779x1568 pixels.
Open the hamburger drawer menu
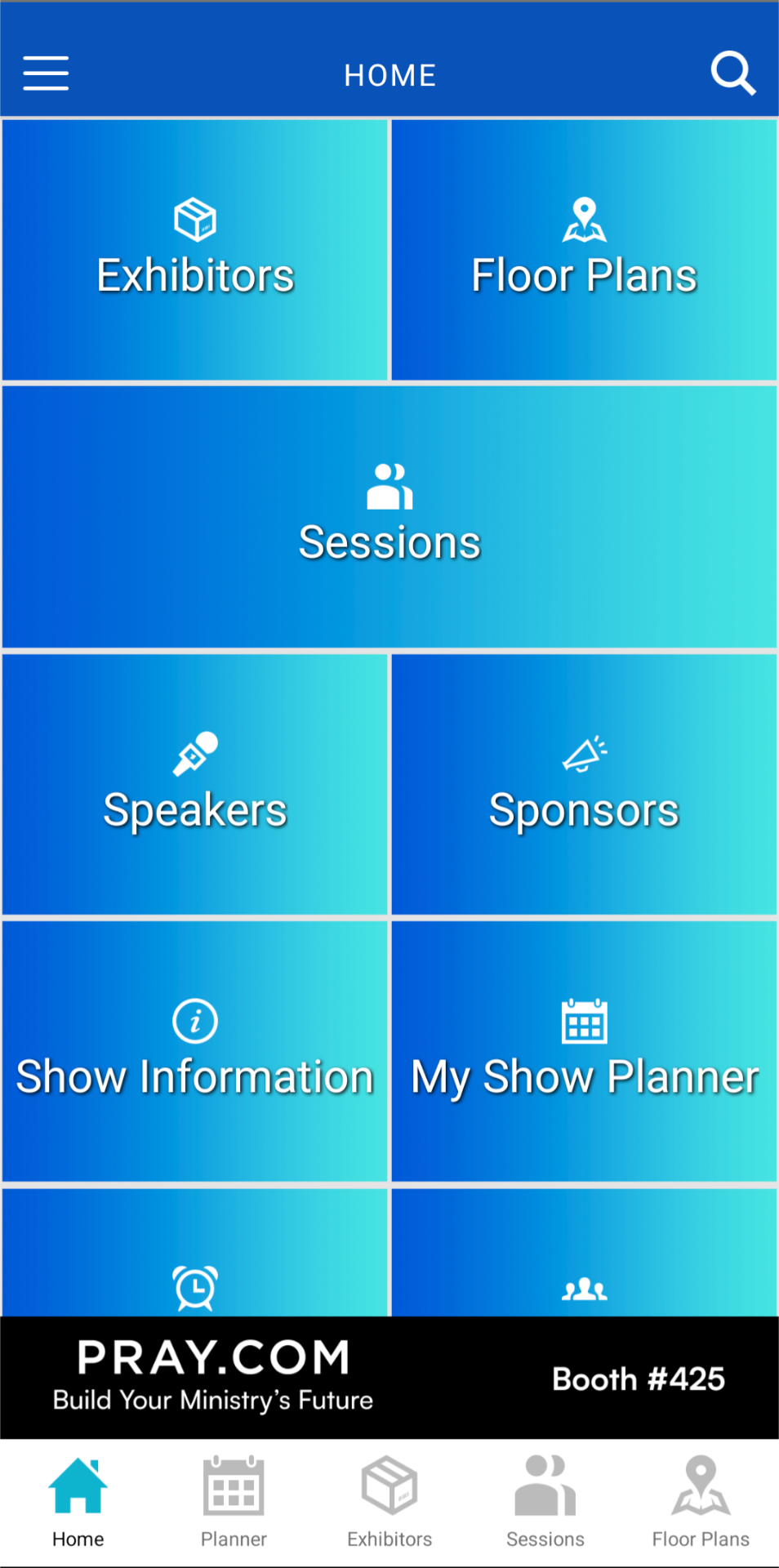(x=46, y=73)
